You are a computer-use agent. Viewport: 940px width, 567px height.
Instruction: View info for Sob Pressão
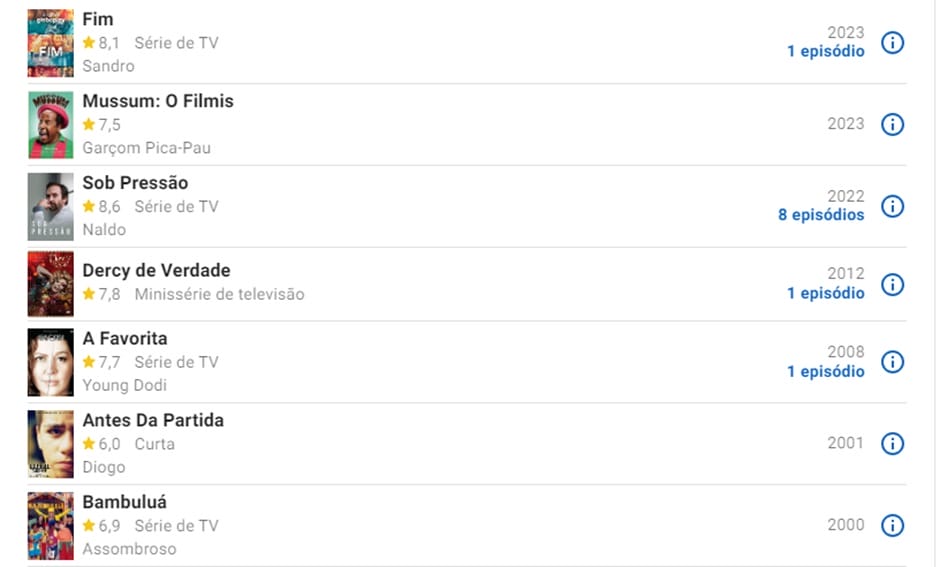892,207
